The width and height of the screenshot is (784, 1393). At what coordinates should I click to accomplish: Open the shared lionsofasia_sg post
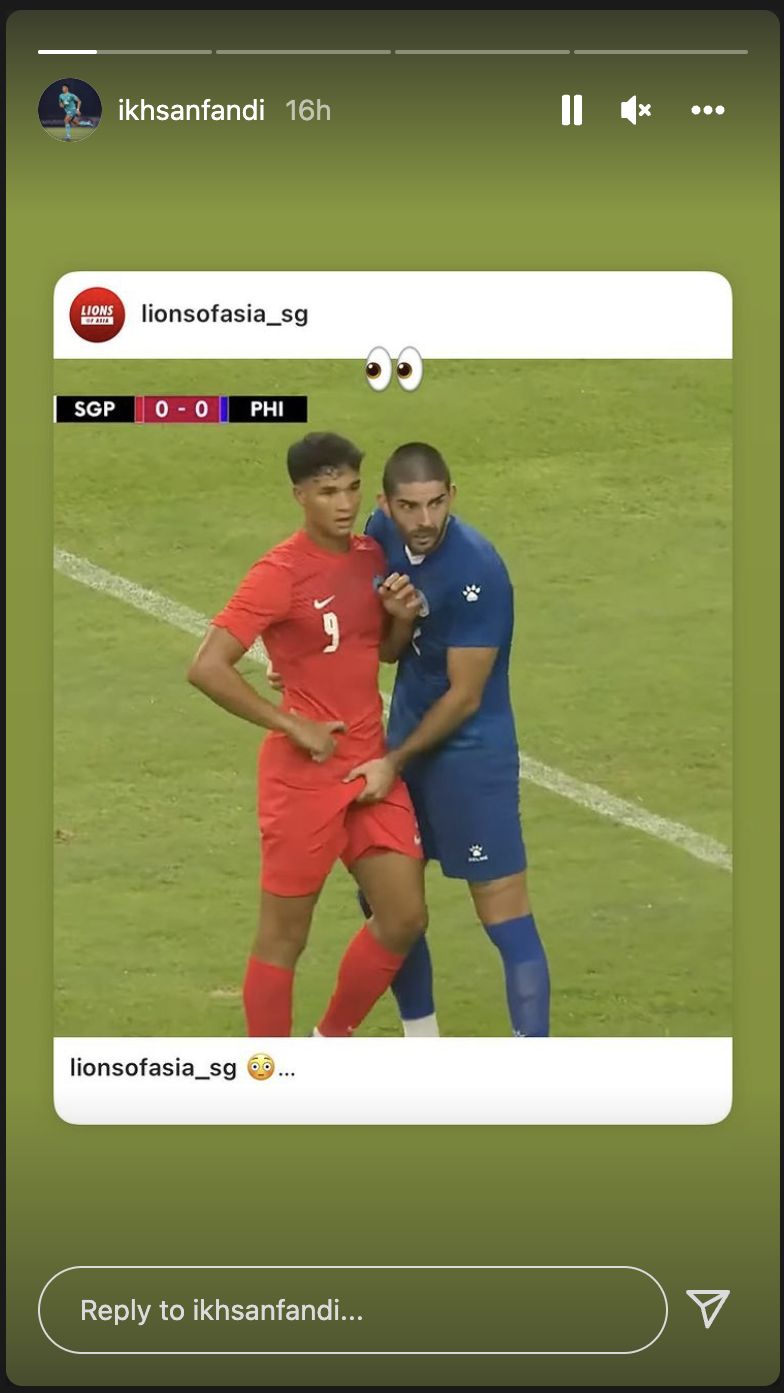(x=393, y=697)
